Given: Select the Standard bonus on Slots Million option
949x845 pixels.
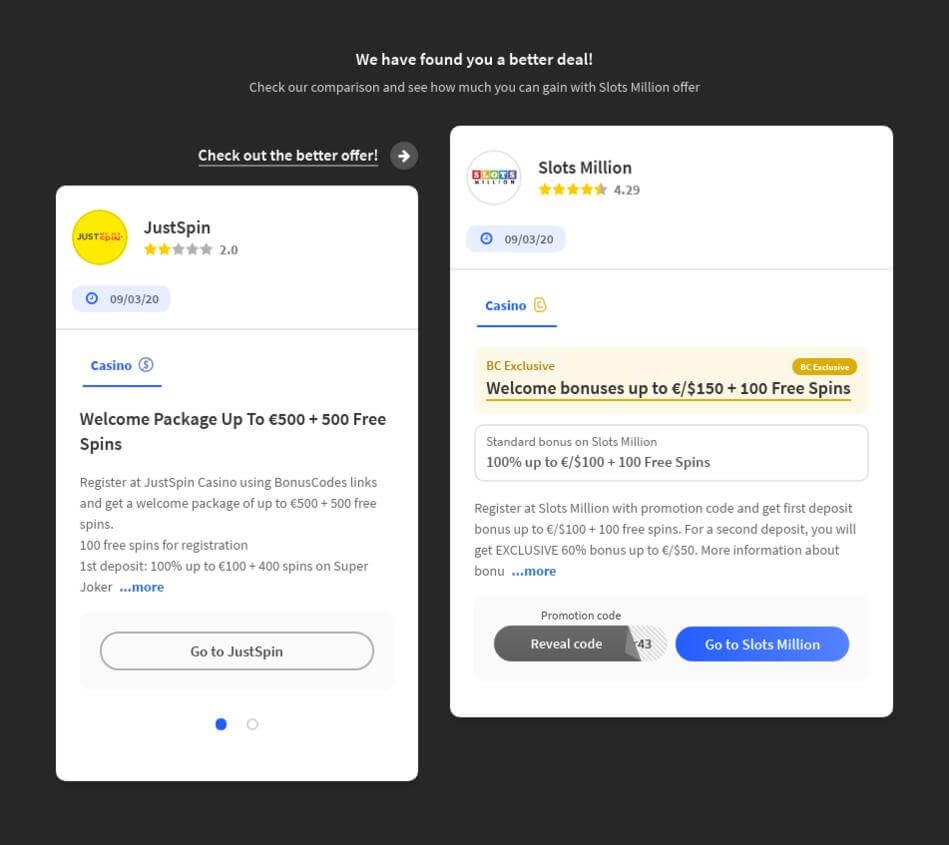Looking at the screenshot, I should coord(671,452).
